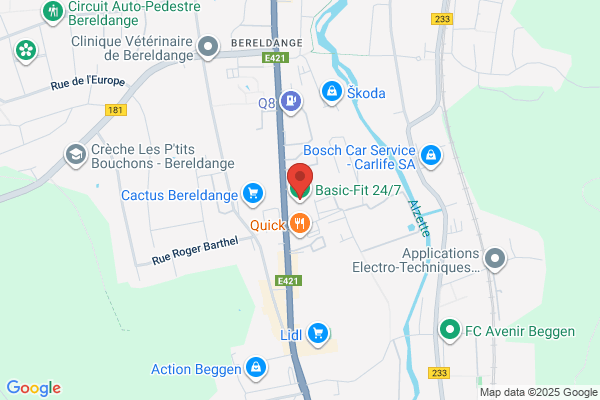Select the FC Avenir Beggen marker

(x=450, y=330)
